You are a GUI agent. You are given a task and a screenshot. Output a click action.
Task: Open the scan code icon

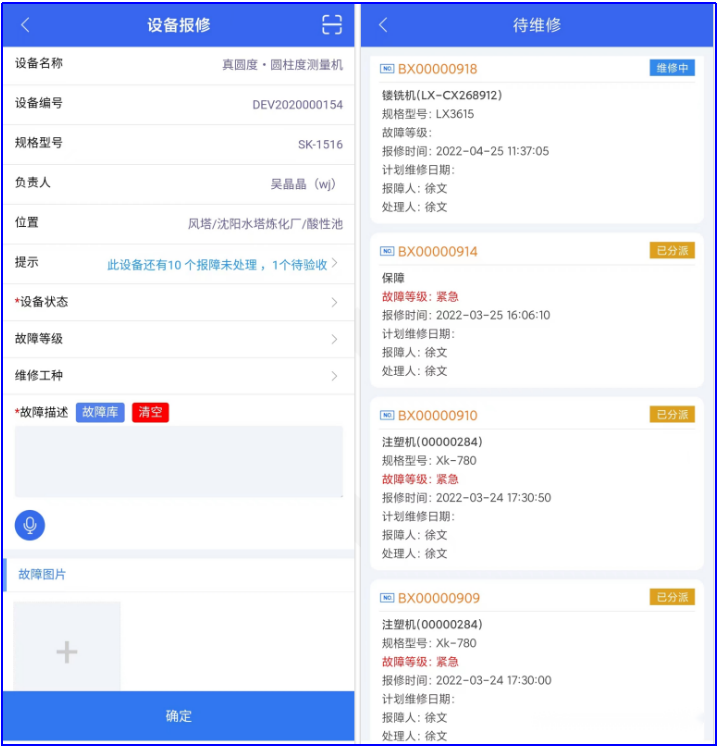point(331,25)
